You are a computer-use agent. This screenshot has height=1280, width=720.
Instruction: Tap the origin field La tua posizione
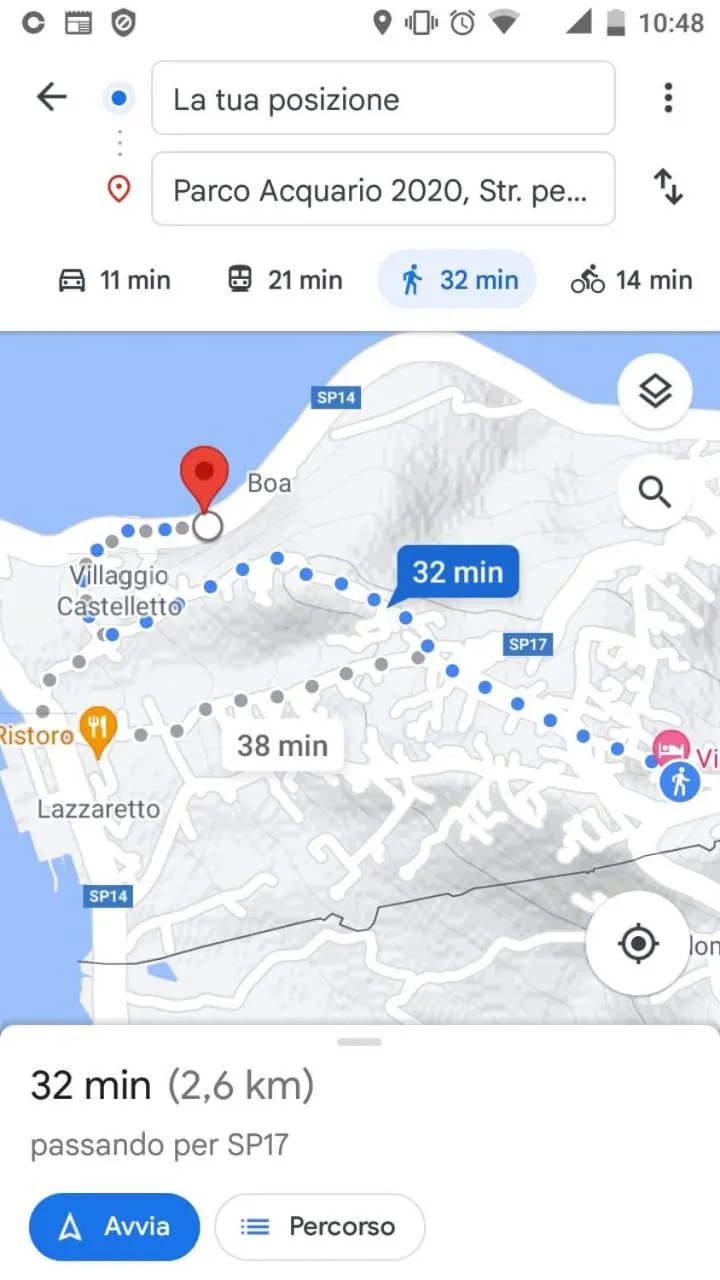(x=383, y=98)
